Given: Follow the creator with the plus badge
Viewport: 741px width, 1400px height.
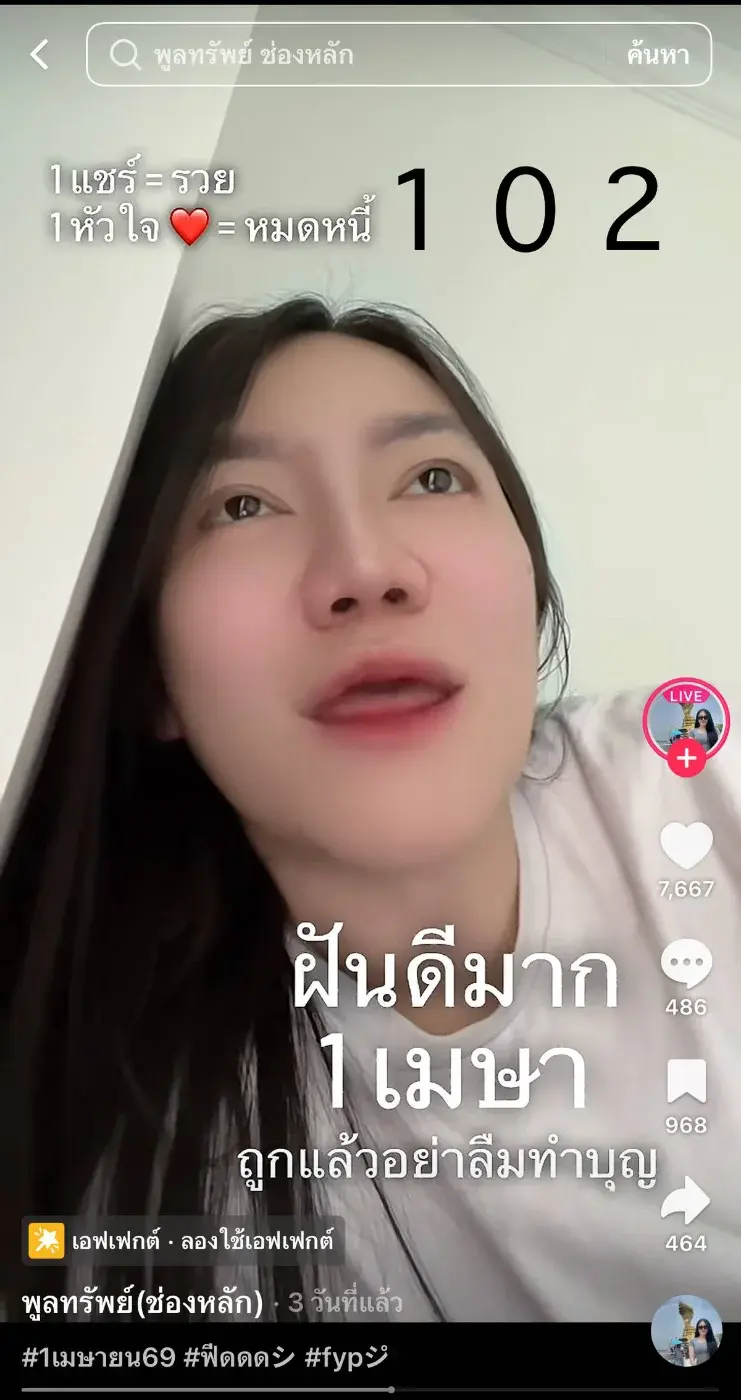Looking at the screenshot, I should click(x=686, y=760).
